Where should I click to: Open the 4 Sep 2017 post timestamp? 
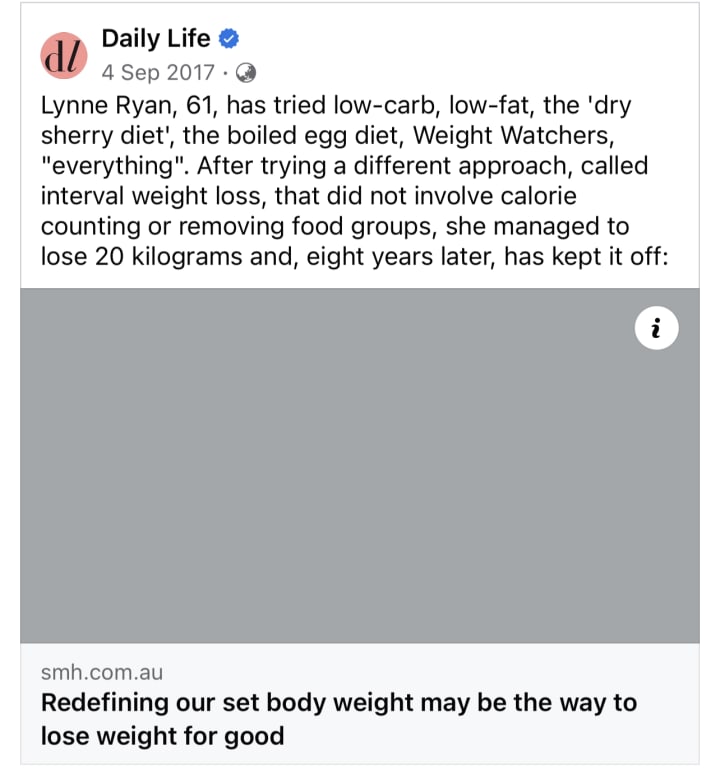pyautogui.click(x=158, y=73)
